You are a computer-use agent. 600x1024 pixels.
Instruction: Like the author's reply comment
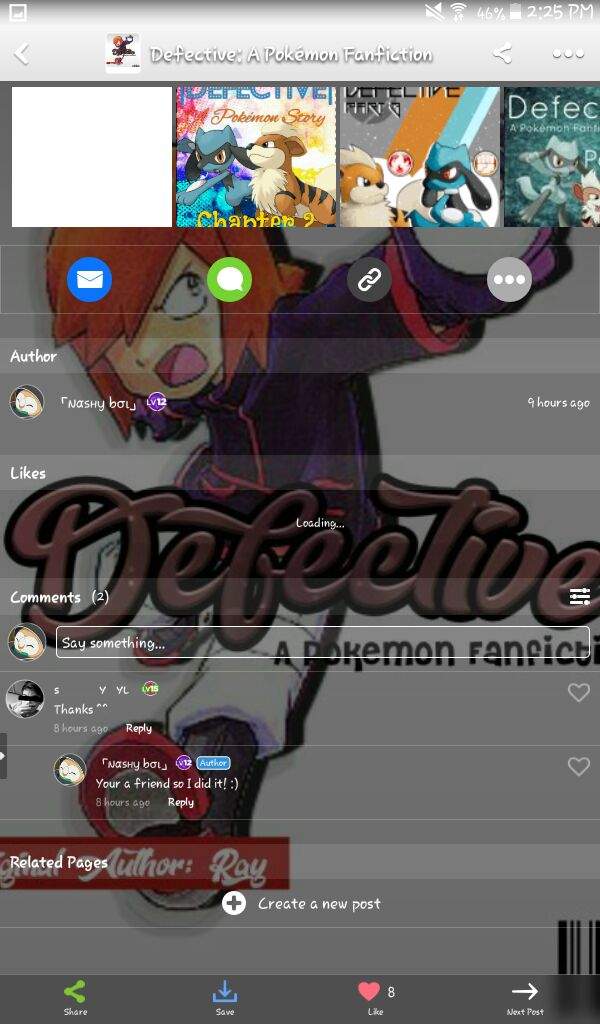[578, 766]
